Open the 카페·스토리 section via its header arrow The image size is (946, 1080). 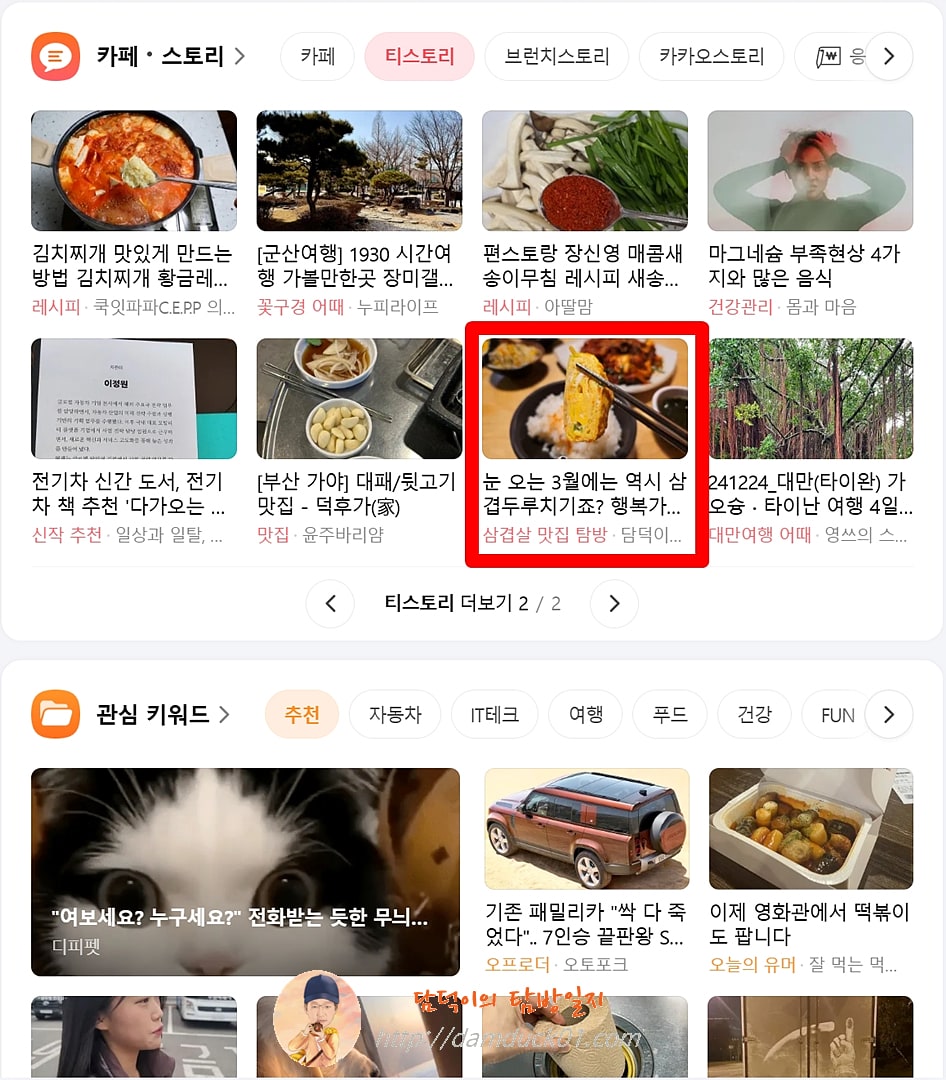(238, 56)
